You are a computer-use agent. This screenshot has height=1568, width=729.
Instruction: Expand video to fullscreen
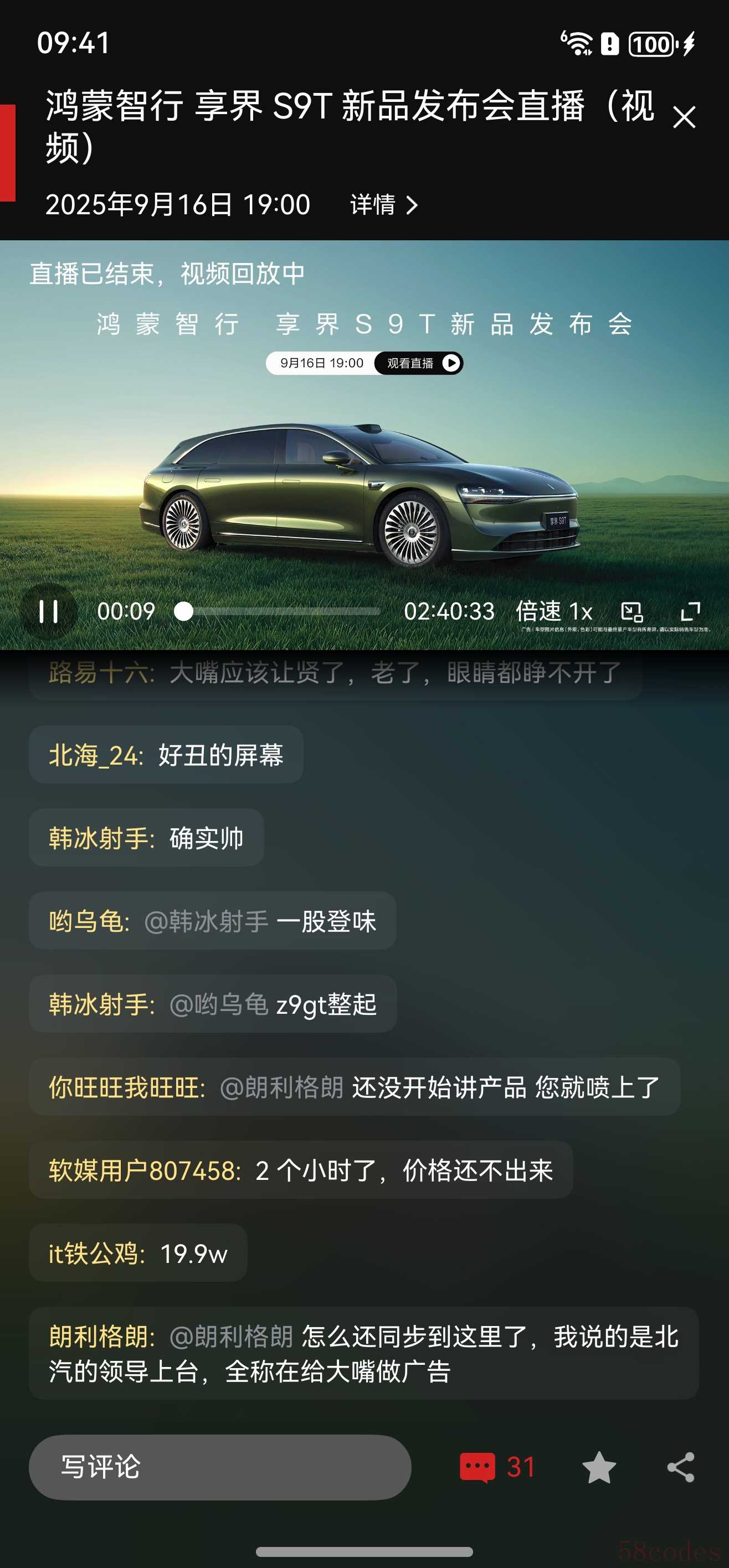[x=690, y=611]
